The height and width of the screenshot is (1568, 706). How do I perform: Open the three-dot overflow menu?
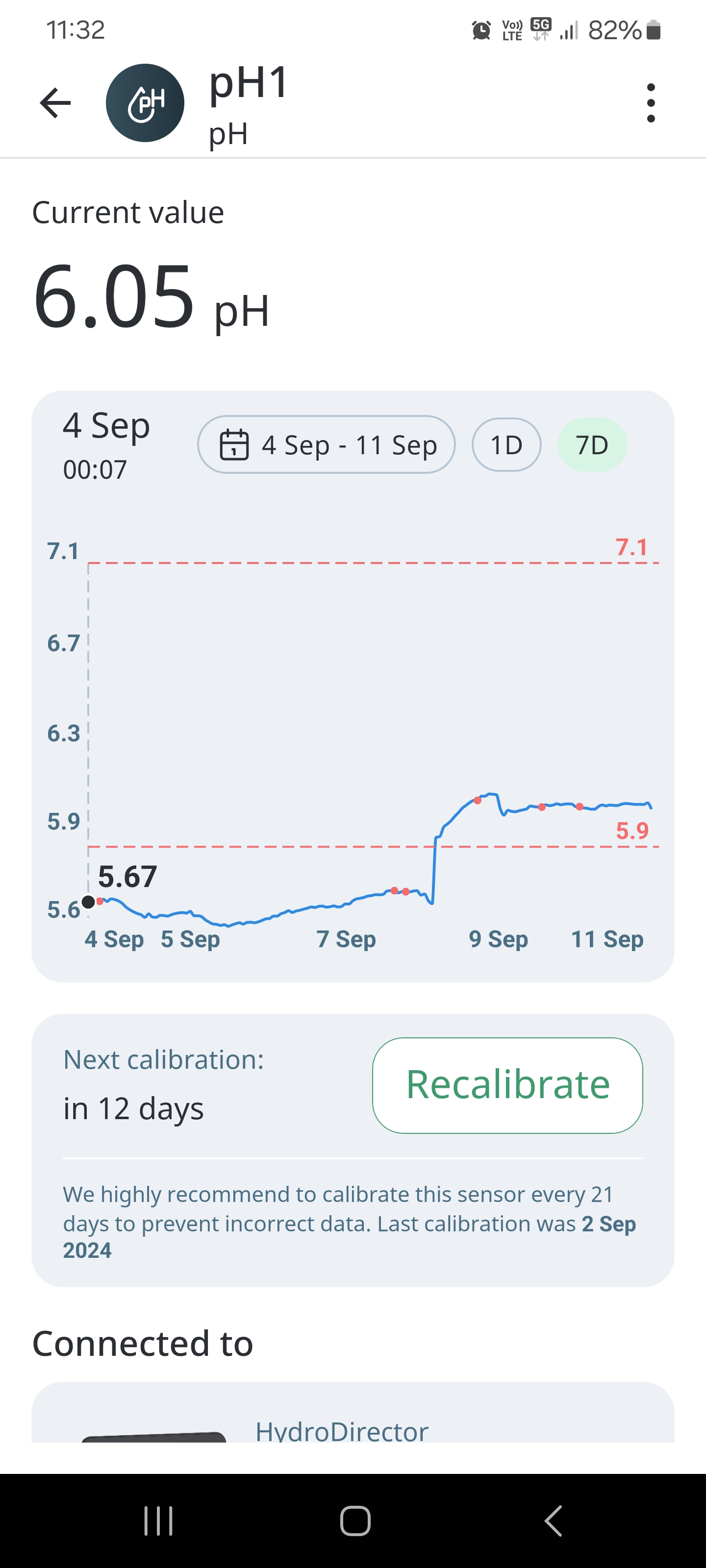pos(651,103)
